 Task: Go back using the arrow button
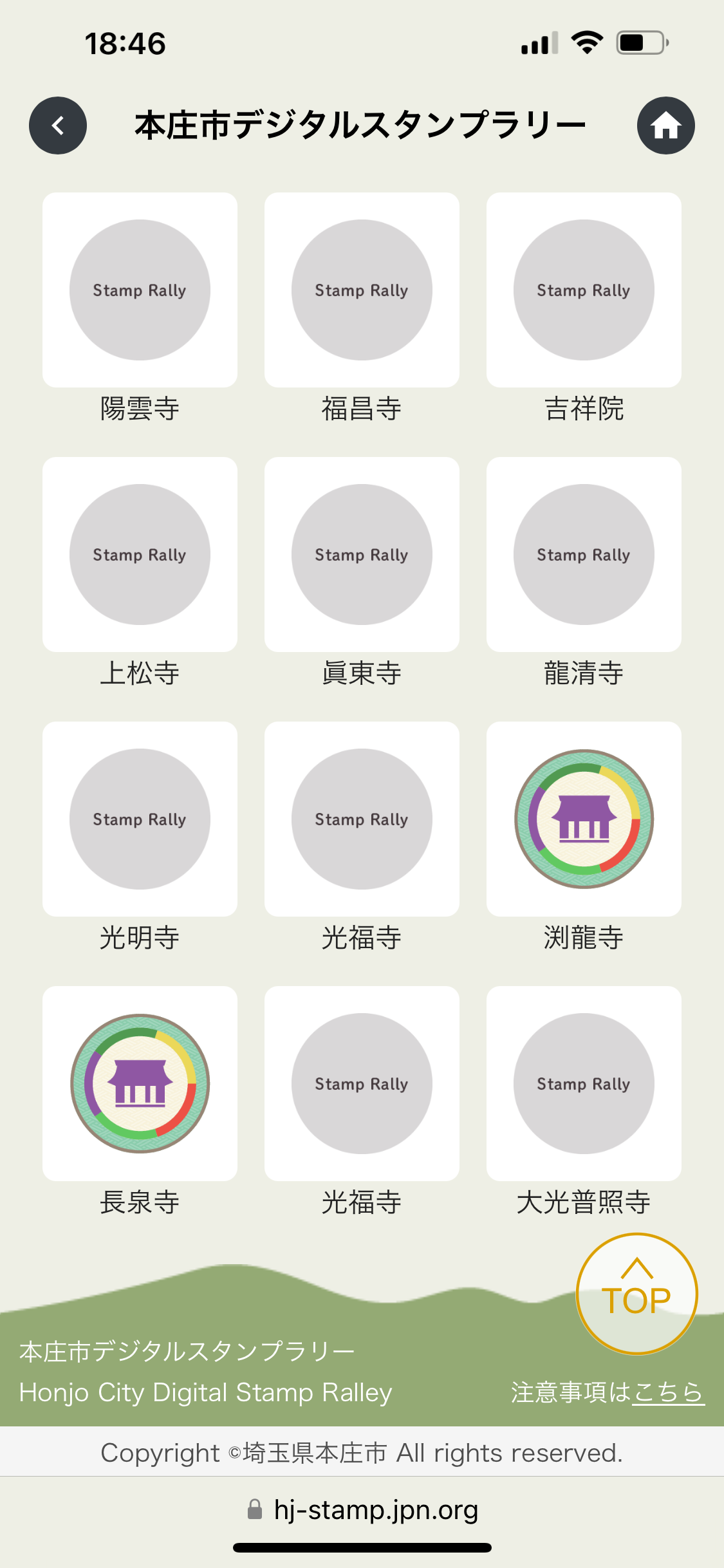click(58, 126)
